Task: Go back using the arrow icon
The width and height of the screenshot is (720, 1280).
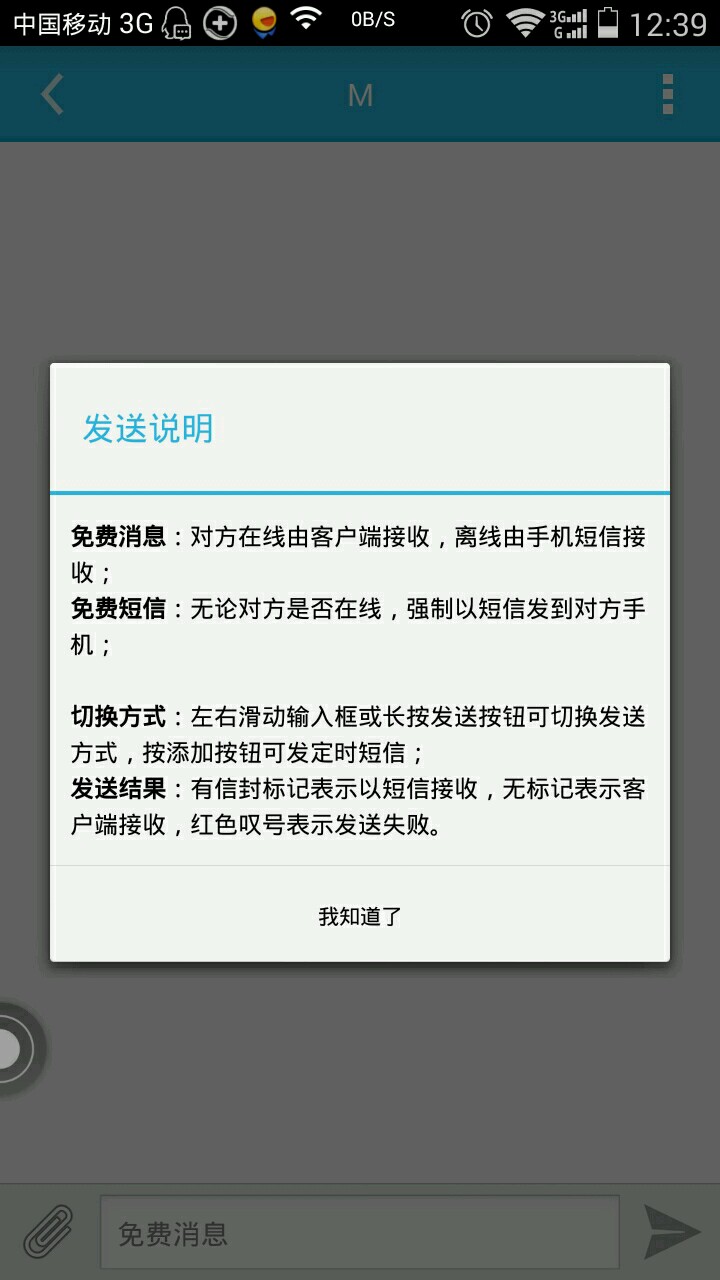Action: coord(52,95)
